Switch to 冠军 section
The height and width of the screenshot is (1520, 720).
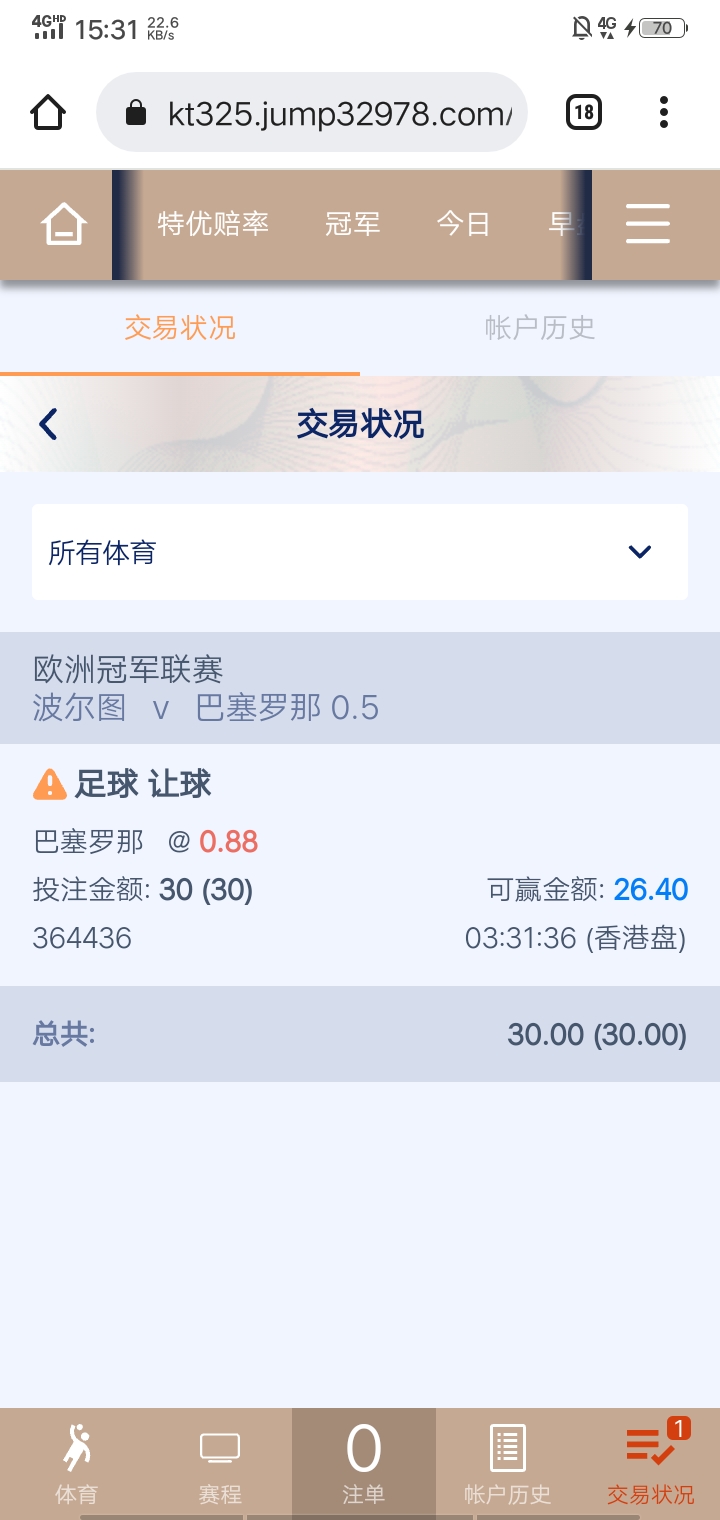(352, 224)
